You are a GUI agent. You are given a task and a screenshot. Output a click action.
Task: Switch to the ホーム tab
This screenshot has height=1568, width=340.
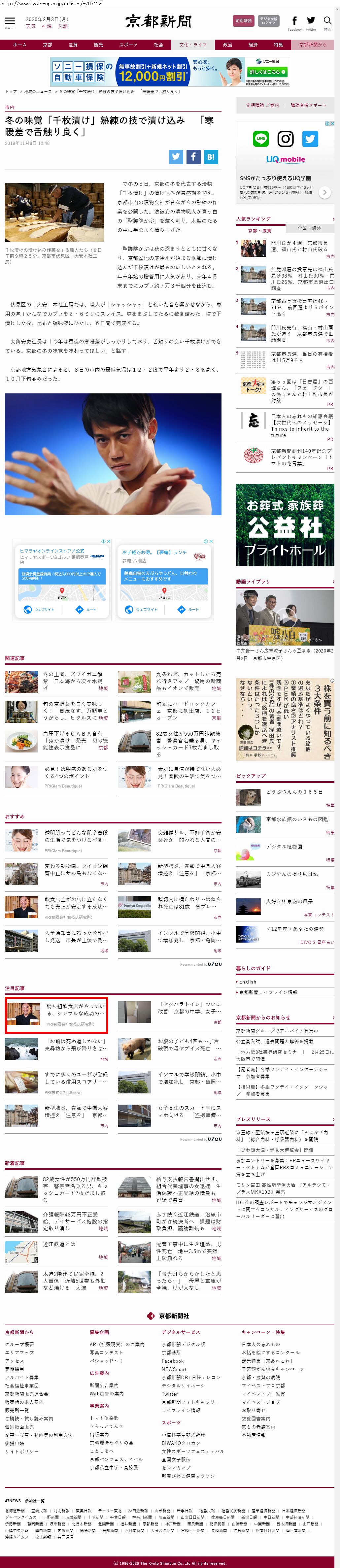pos(20,45)
